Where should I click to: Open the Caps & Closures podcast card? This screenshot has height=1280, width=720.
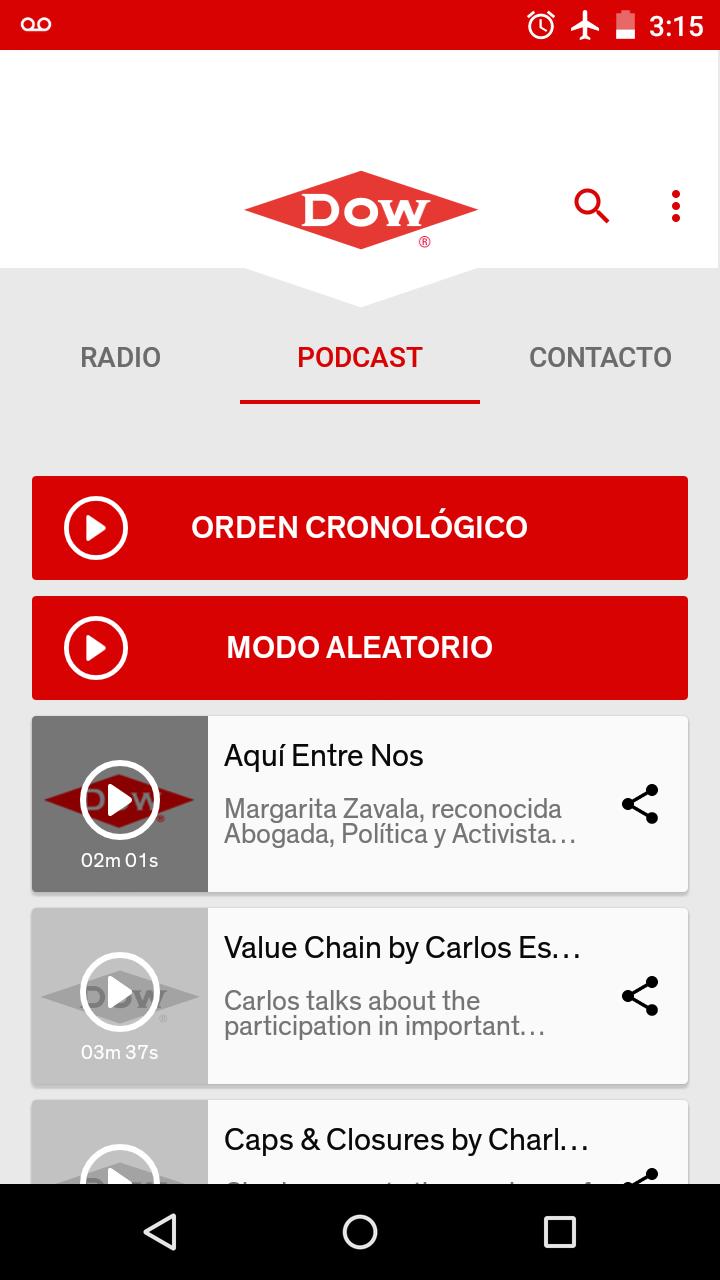tap(360, 1142)
